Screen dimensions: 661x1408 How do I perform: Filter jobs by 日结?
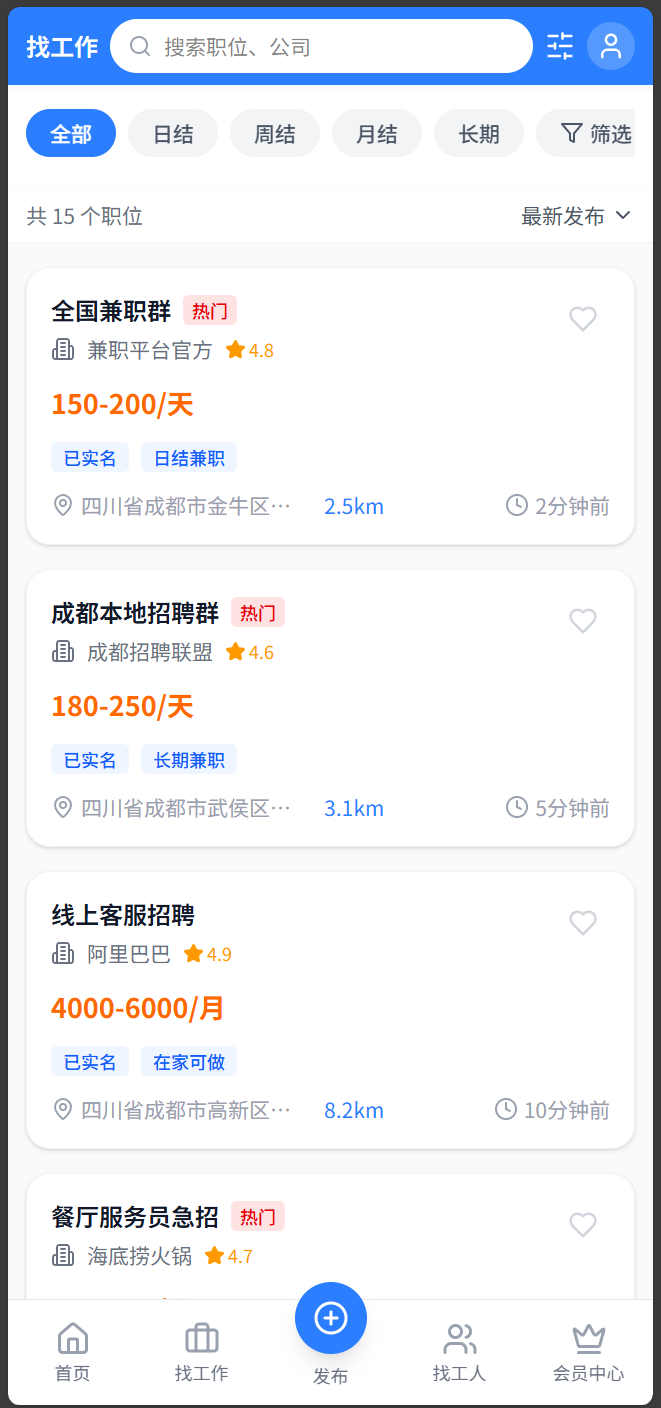173,134
